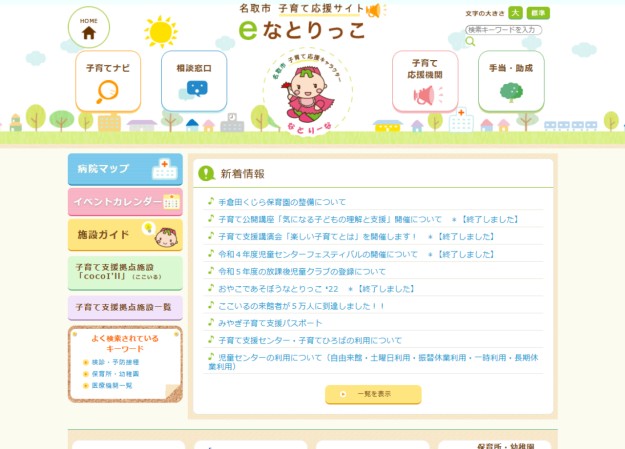This screenshot has width=625, height=449.
Task: Go to the HOME page
Action: pos(89,28)
